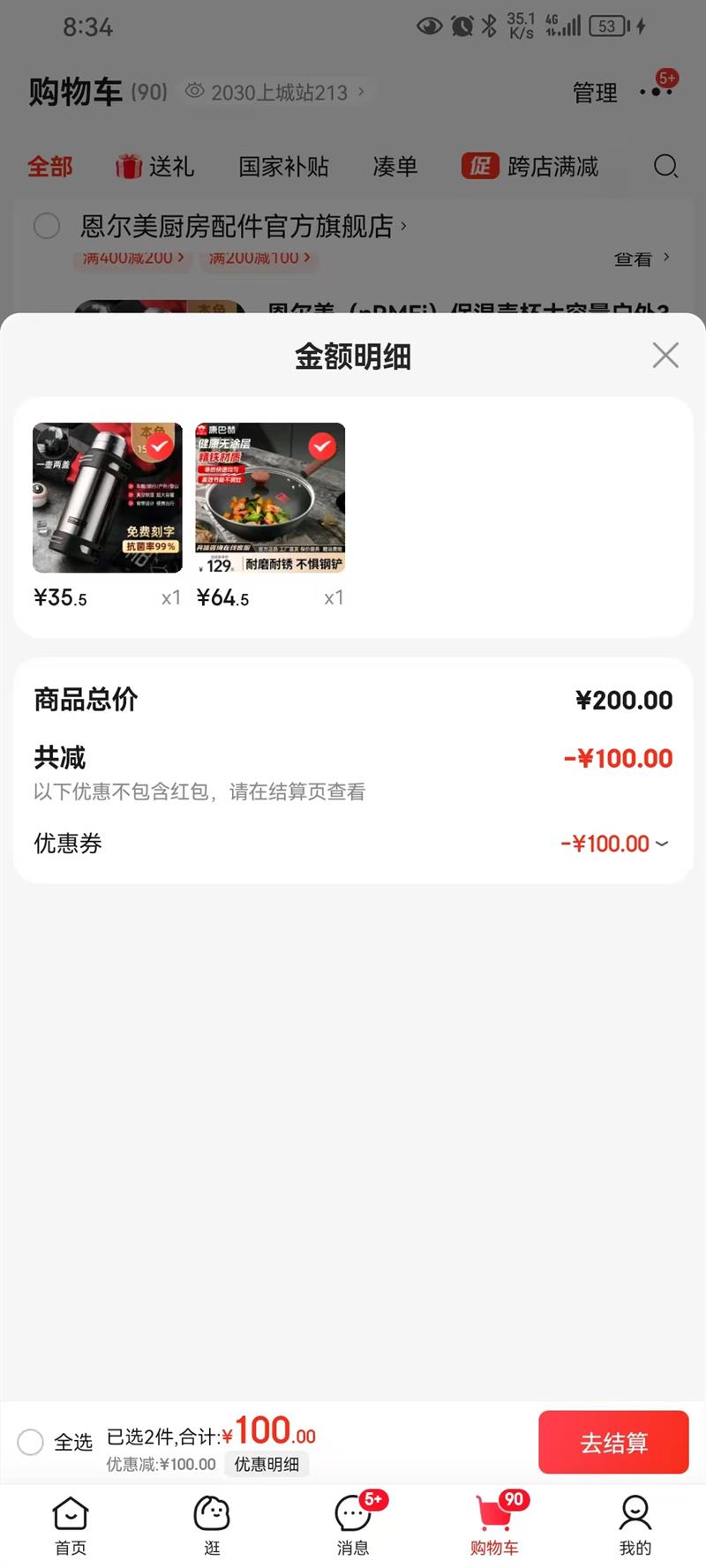Open the 购物车 cart tab
706x1568 pixels.
coord(494,1524)
